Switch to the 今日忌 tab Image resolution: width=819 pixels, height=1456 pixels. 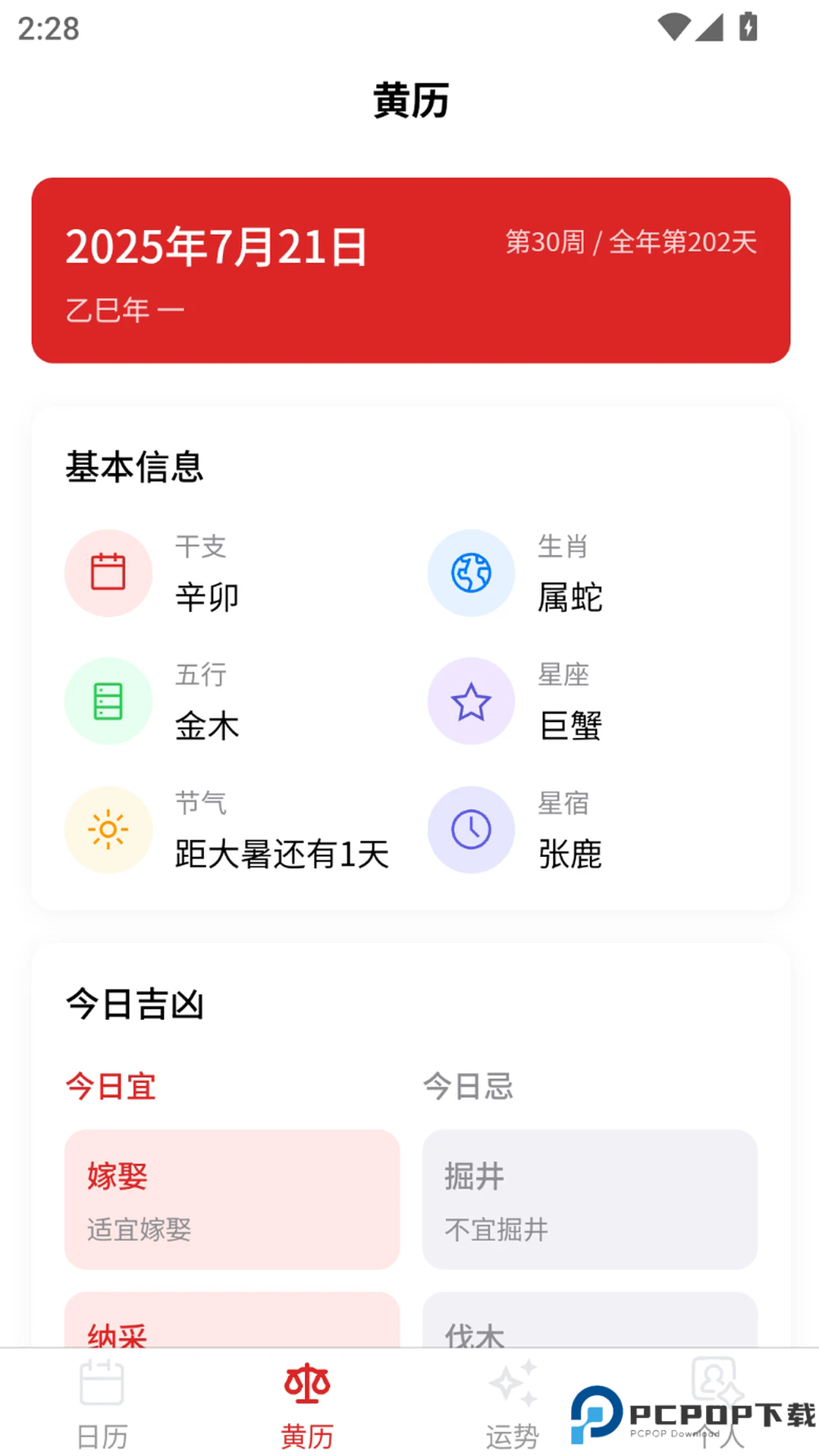pyautogui.click(x=468, y=1086)
